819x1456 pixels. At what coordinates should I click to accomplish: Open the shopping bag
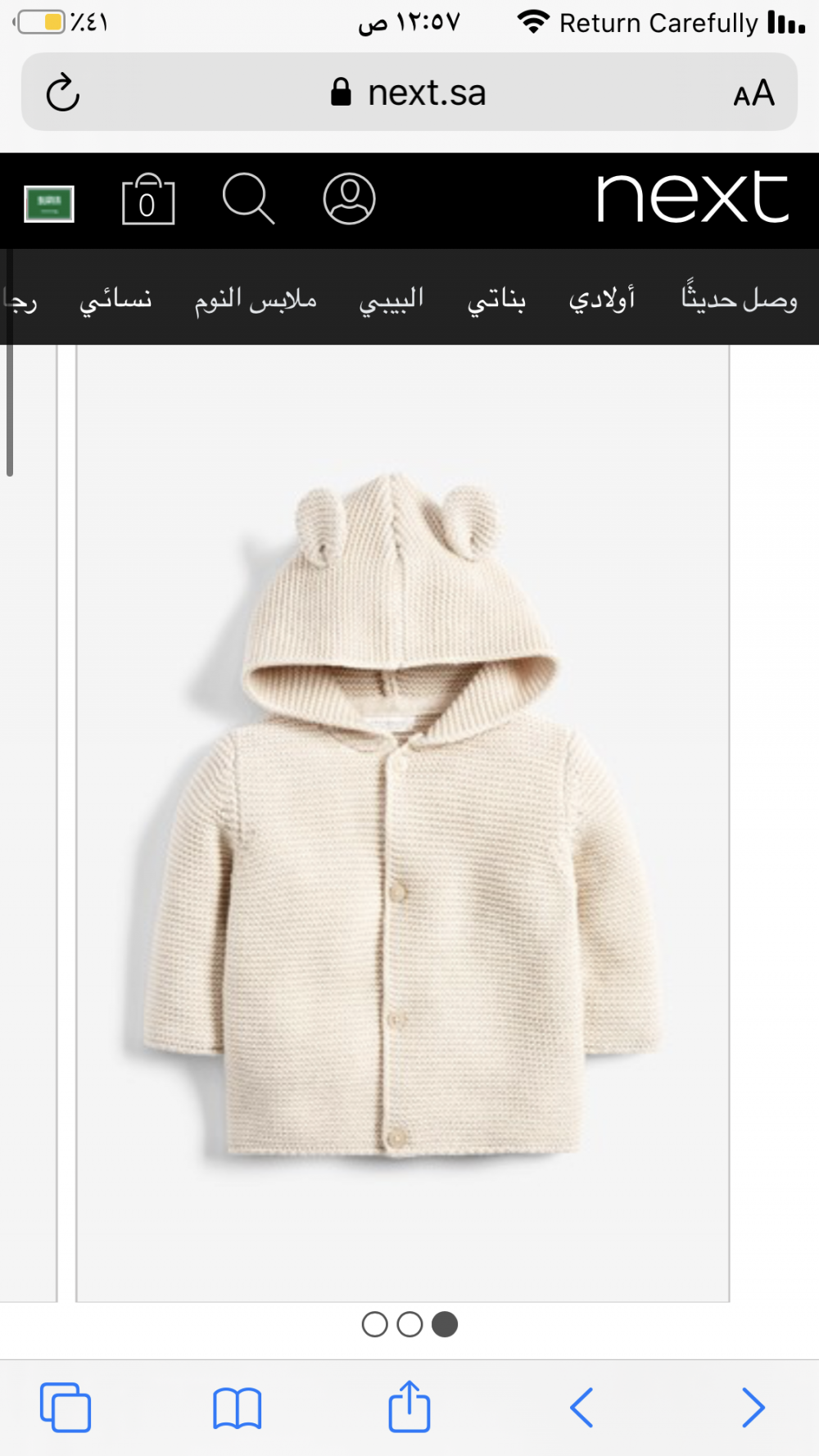(148, 199)
